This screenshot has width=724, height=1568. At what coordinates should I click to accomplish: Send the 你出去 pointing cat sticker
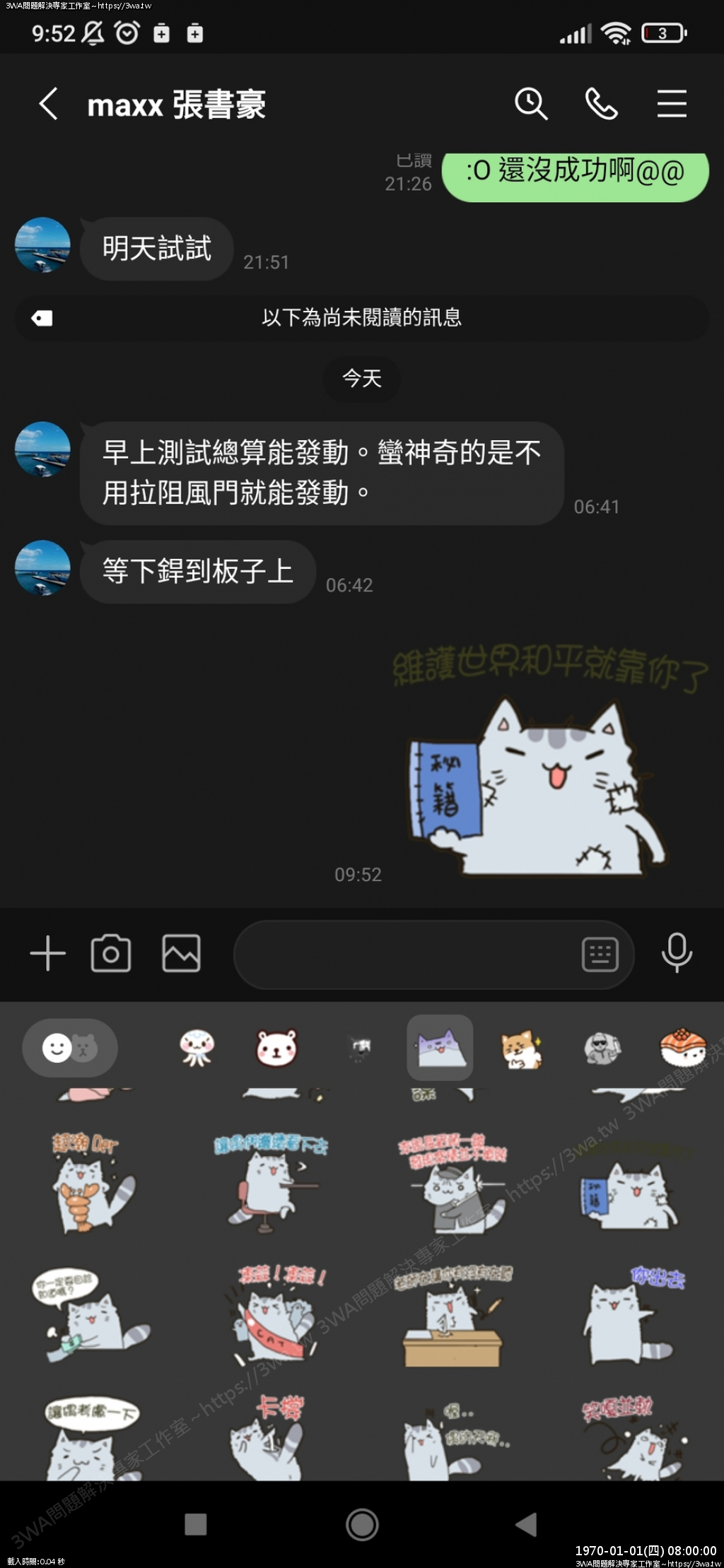tap(631, 1314)
